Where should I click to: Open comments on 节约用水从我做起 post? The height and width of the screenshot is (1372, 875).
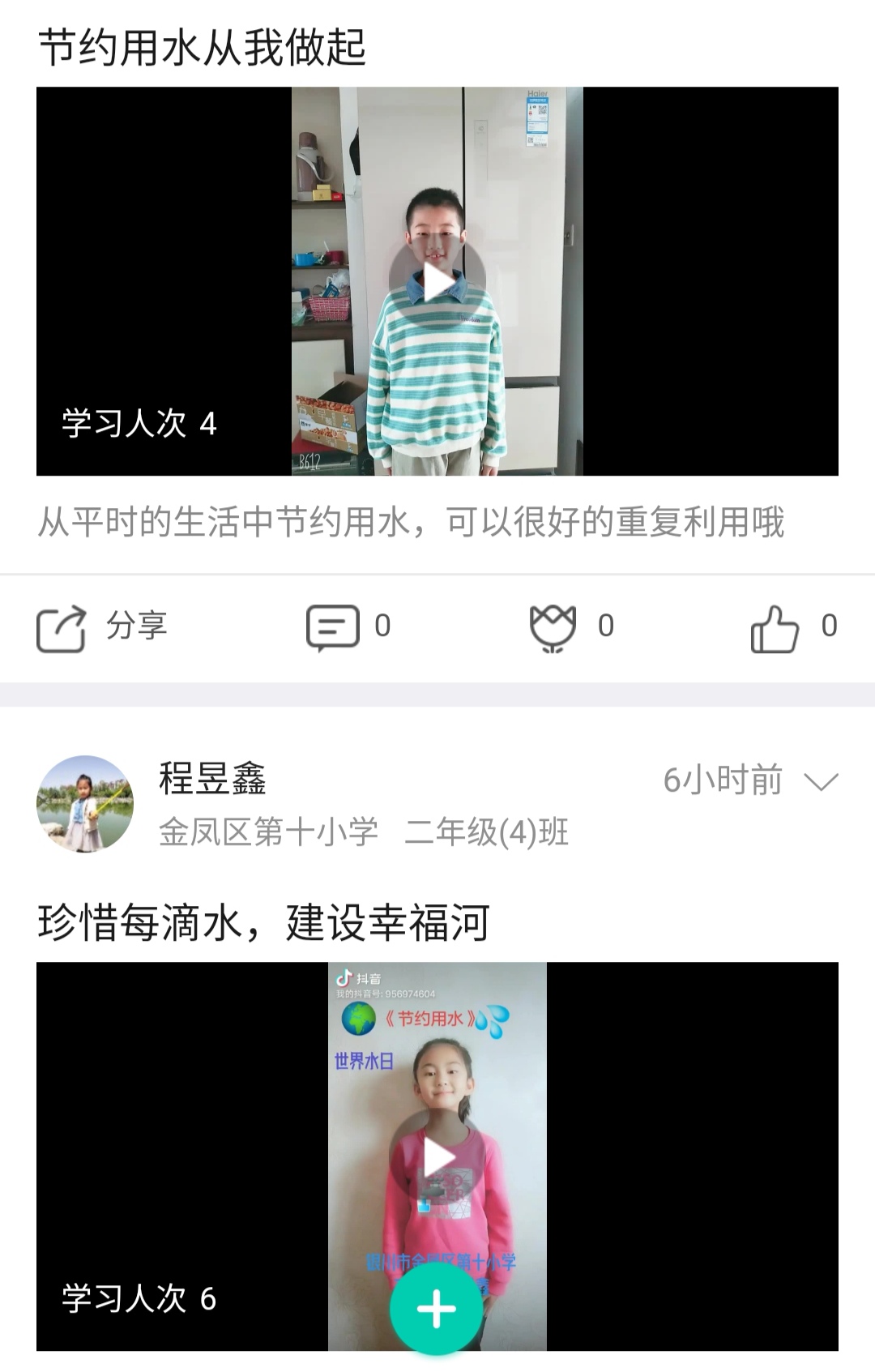click(x=333, y=627)
